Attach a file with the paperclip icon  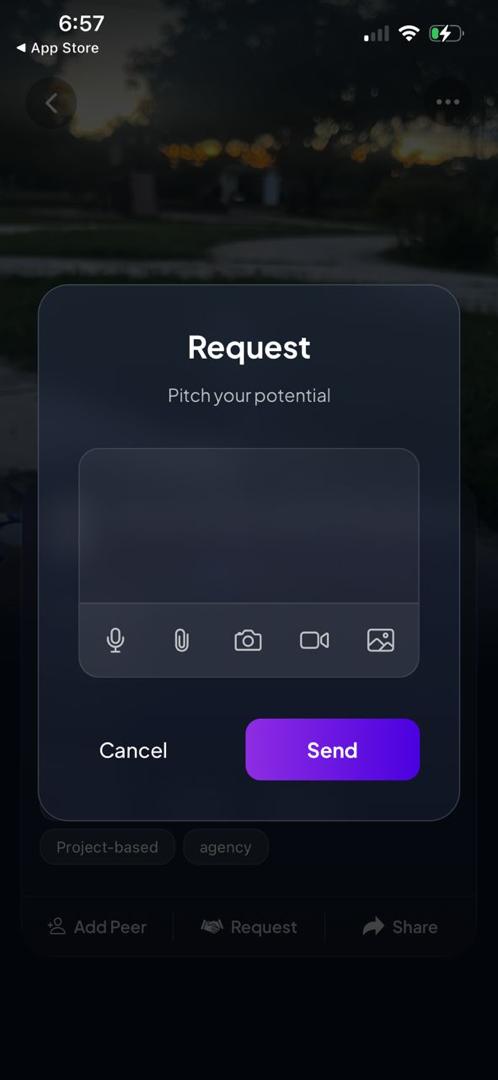pos(181,641)
